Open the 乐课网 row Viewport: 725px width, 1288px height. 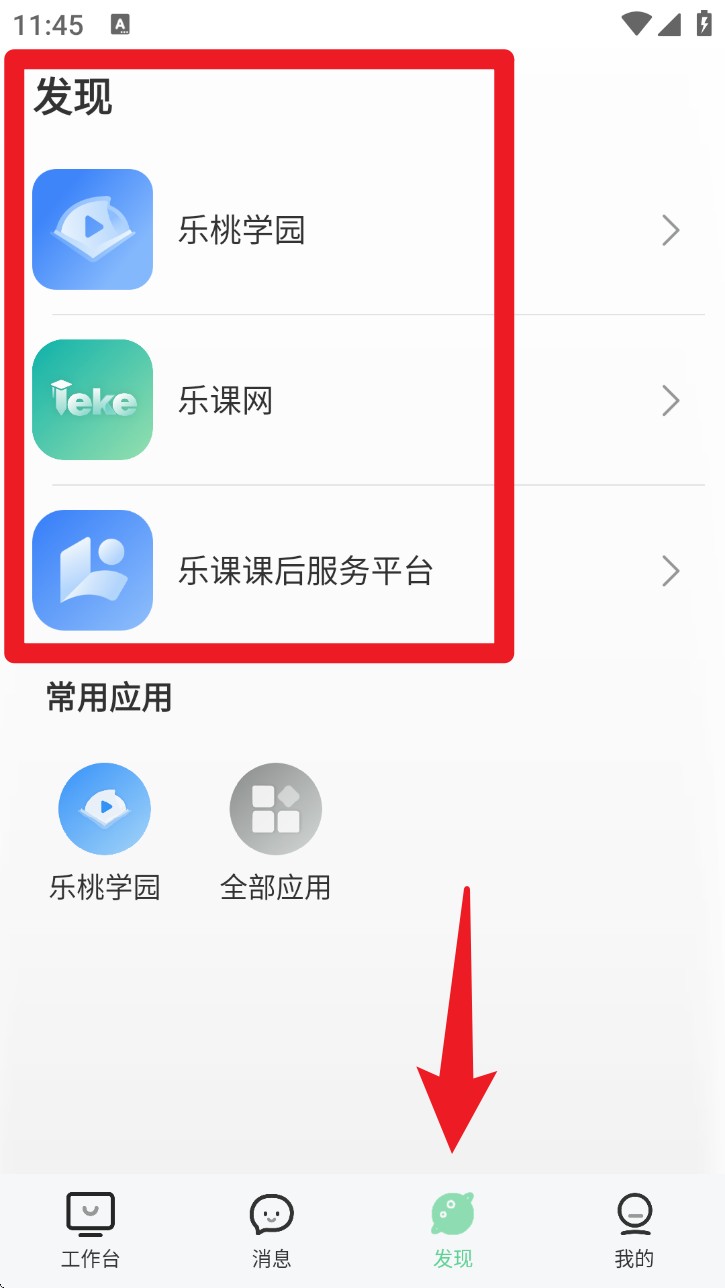click(362, 401)
